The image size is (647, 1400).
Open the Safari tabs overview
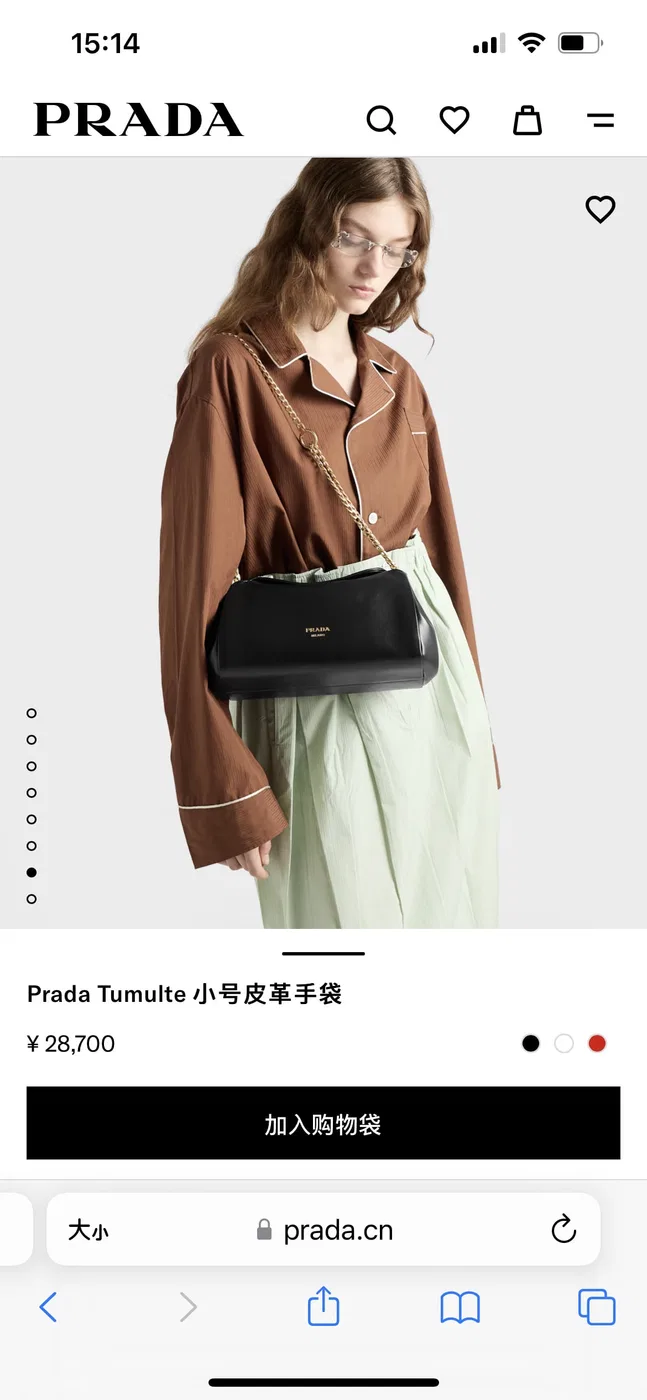tap(597, 1307)
